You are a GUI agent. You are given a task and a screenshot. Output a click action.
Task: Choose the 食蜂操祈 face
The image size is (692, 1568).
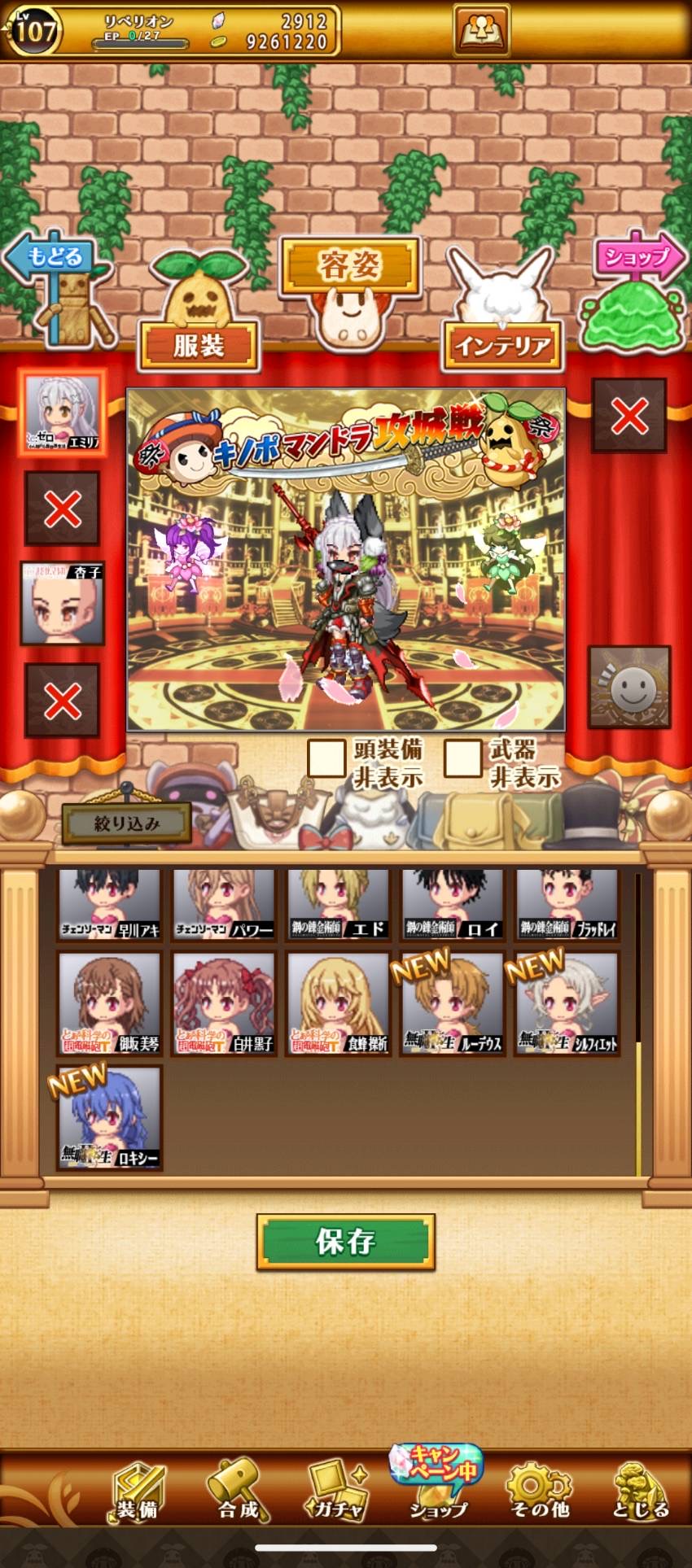click(x=338, y=1003)
